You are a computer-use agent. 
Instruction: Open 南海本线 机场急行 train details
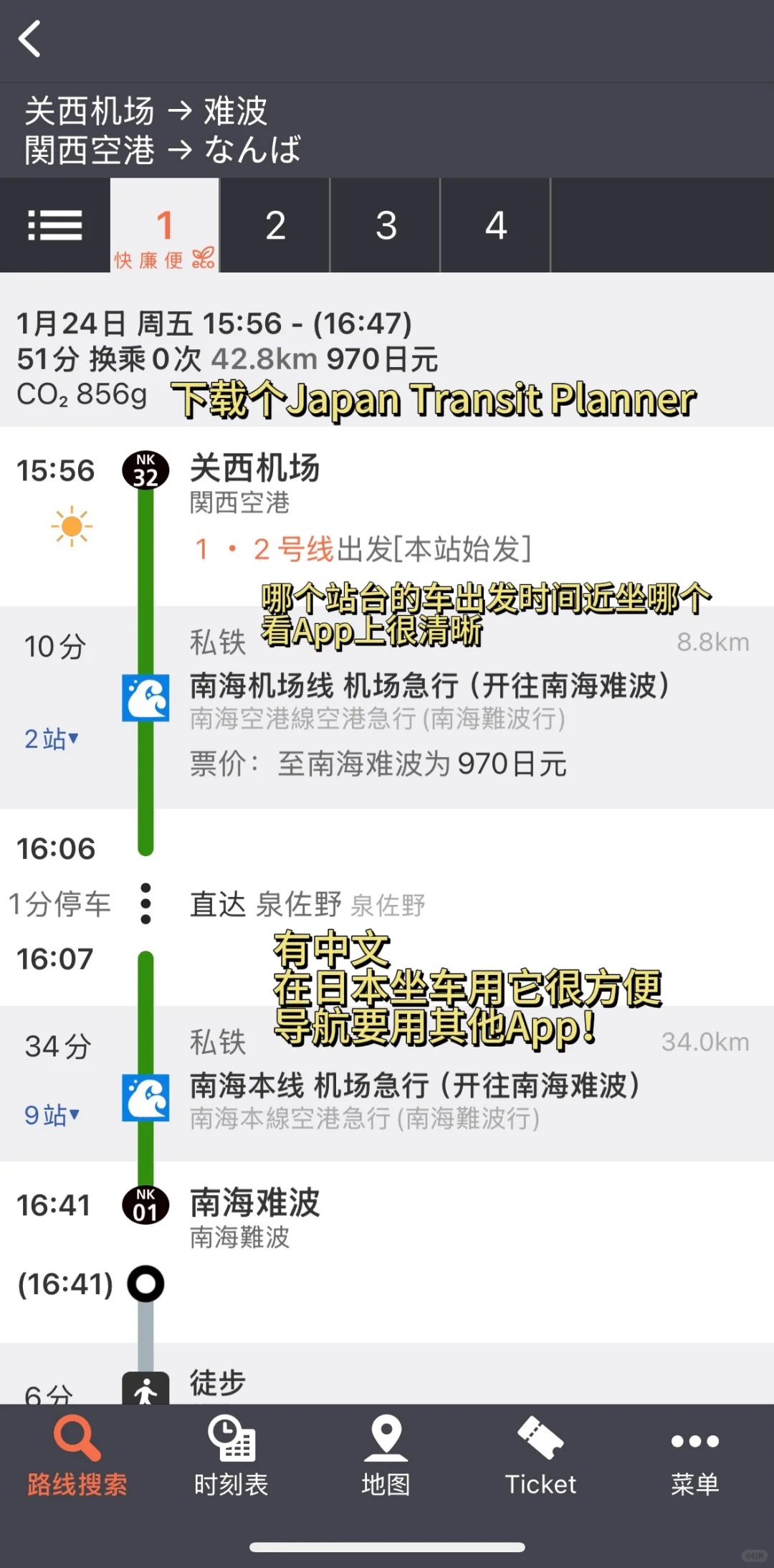[x=416, y=1085]
